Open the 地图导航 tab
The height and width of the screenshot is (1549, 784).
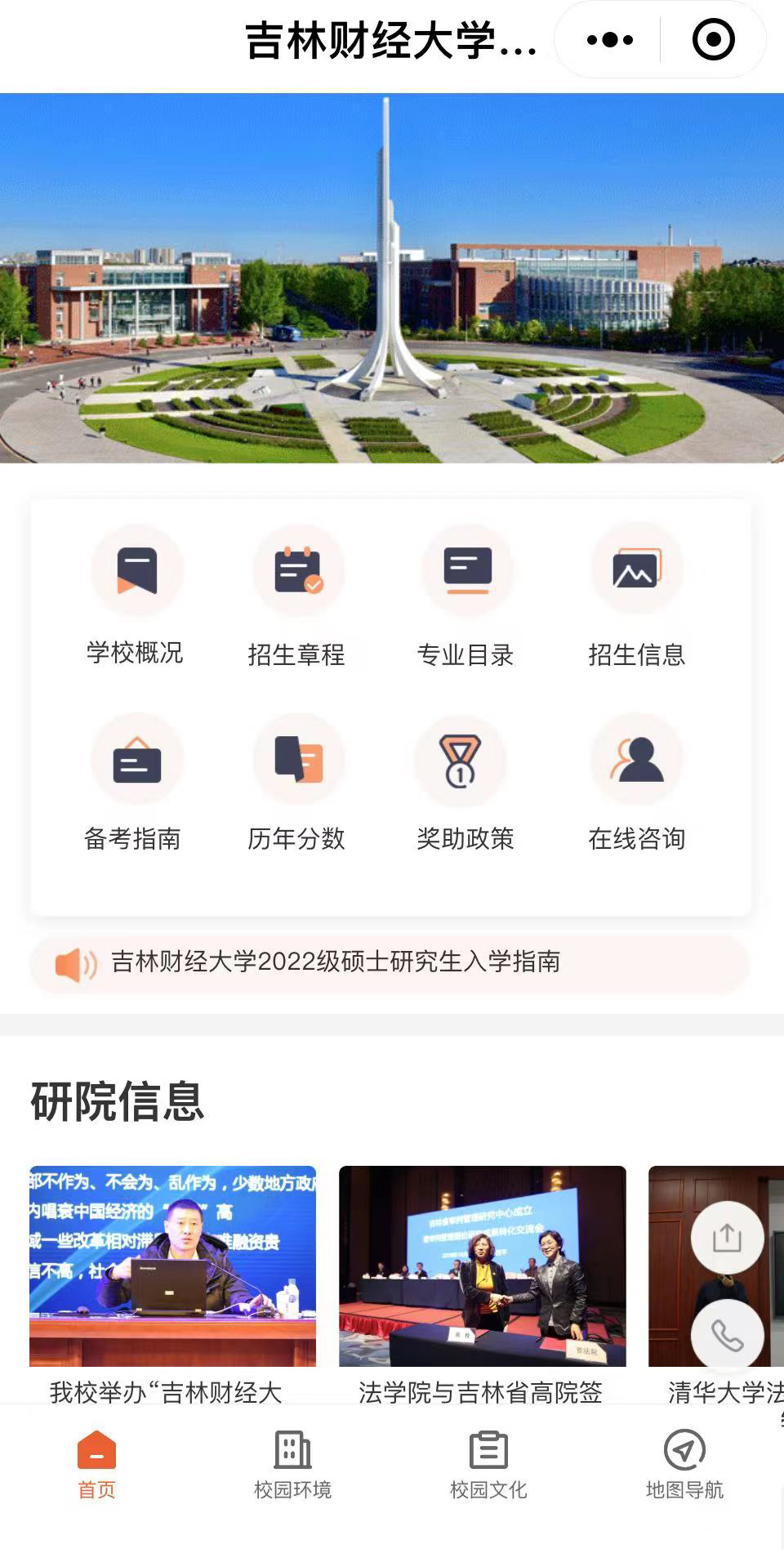click(684, 1466)
